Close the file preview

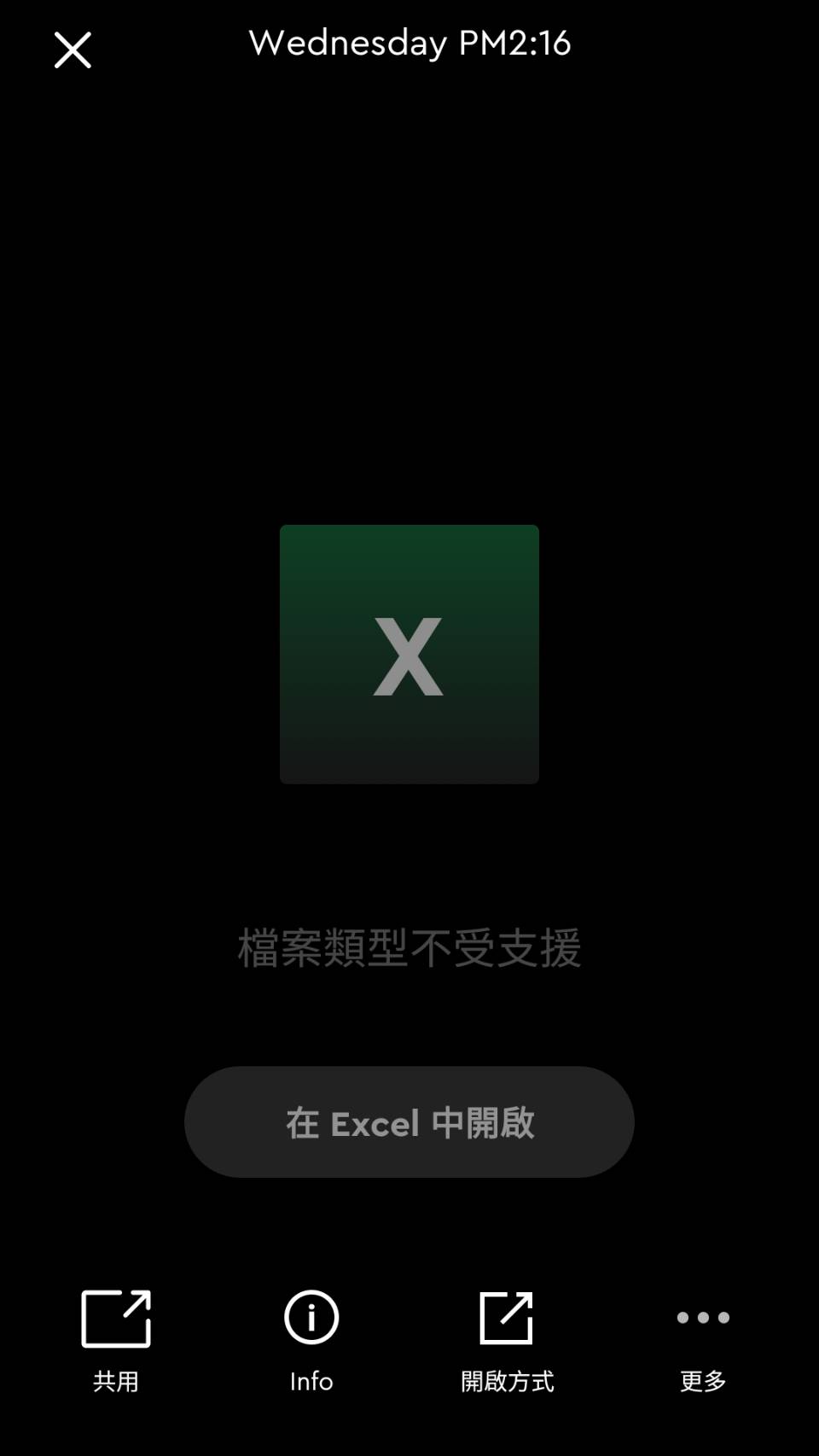click(x=73, y=50)
